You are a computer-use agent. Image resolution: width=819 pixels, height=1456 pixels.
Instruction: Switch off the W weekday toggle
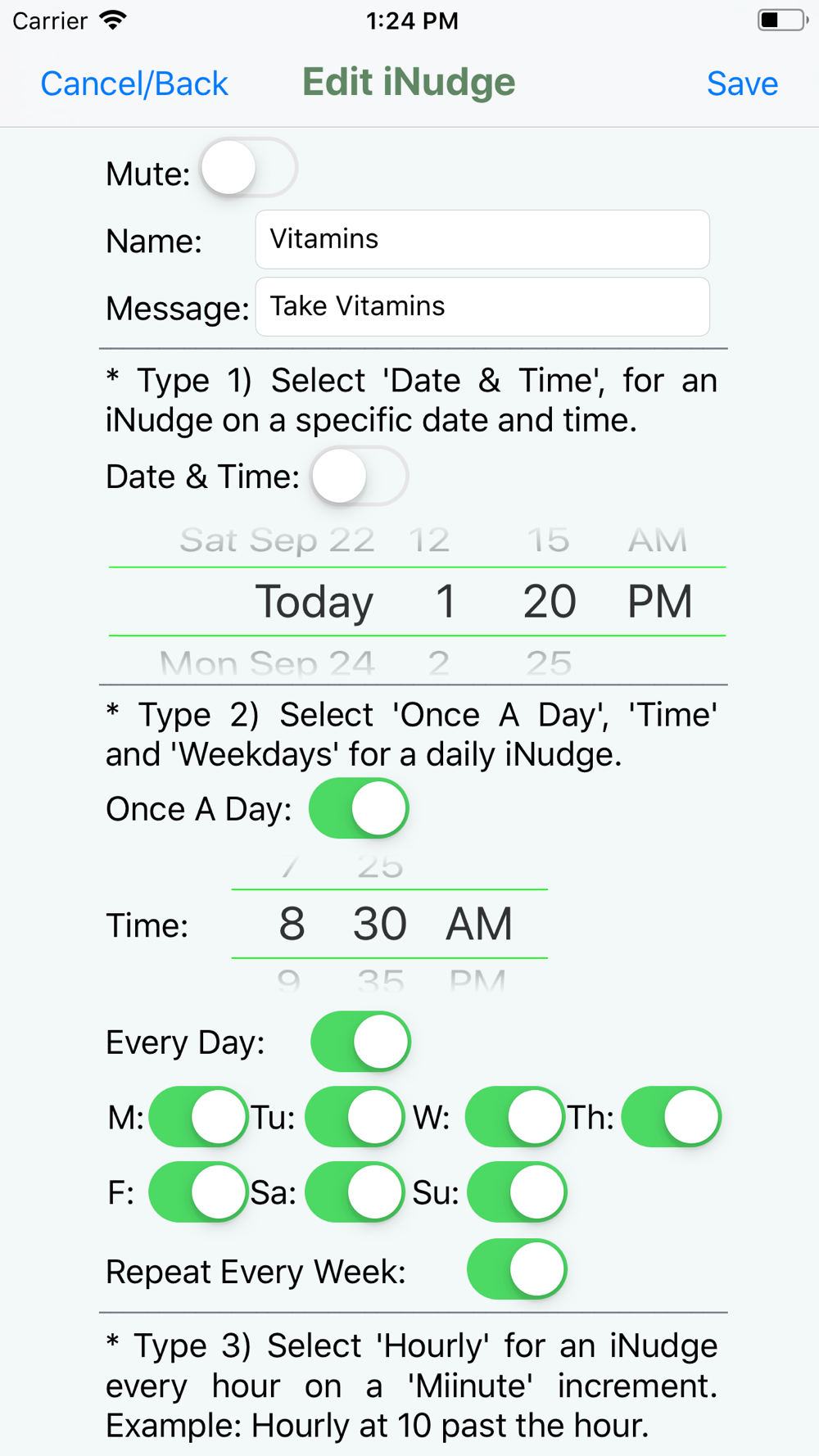[x=515, y=1117]
